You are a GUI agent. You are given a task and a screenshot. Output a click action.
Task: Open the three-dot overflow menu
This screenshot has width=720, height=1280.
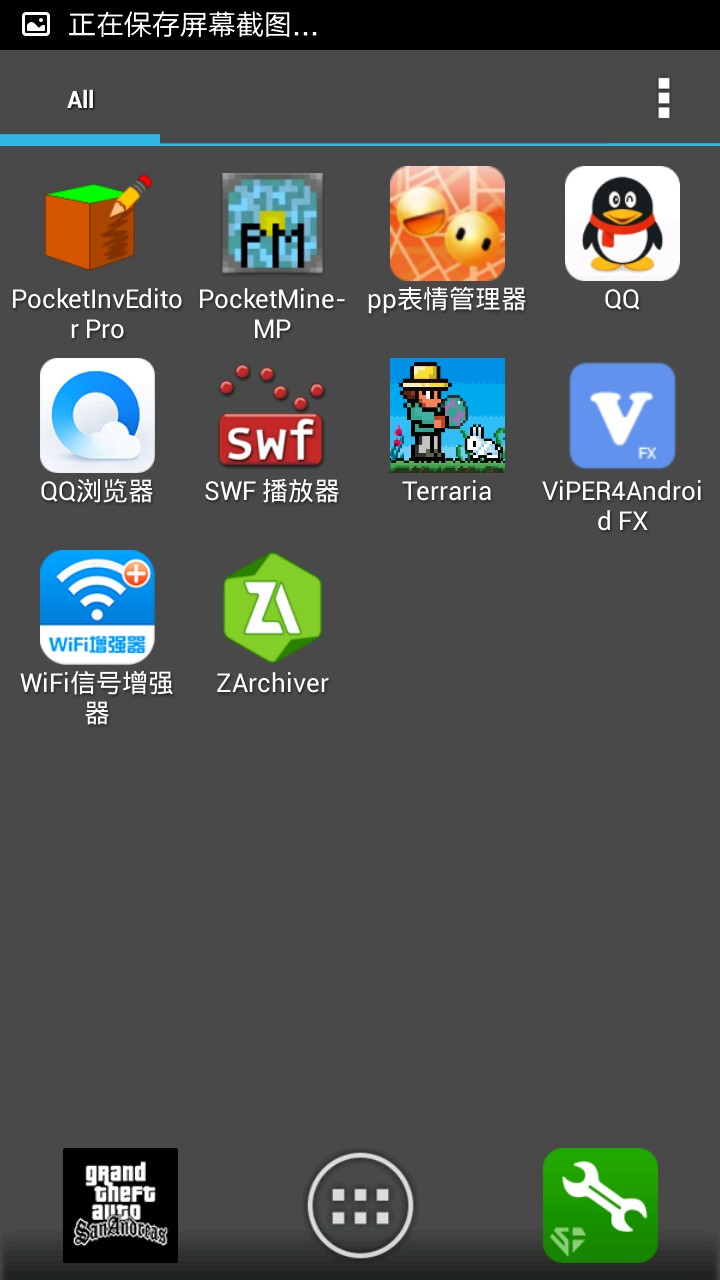[x=663, y=99]
